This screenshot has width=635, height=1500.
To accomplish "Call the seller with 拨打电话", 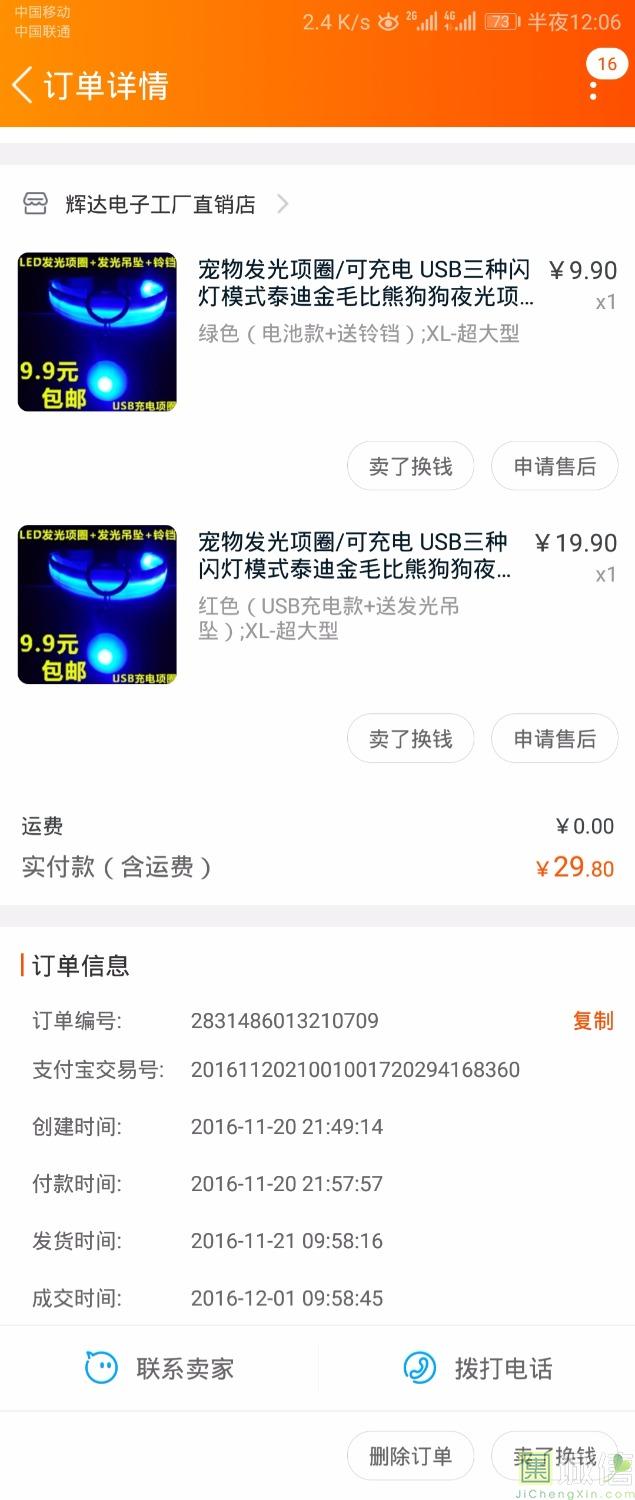I will point(478,1368).
